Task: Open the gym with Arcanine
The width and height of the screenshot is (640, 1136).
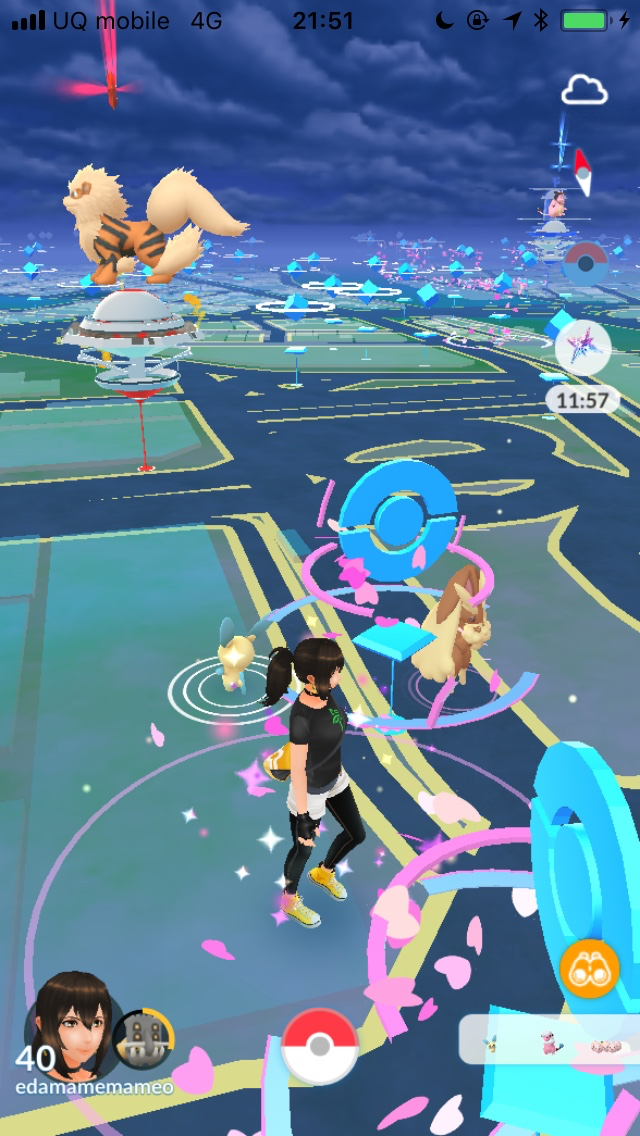Action: 128,330
